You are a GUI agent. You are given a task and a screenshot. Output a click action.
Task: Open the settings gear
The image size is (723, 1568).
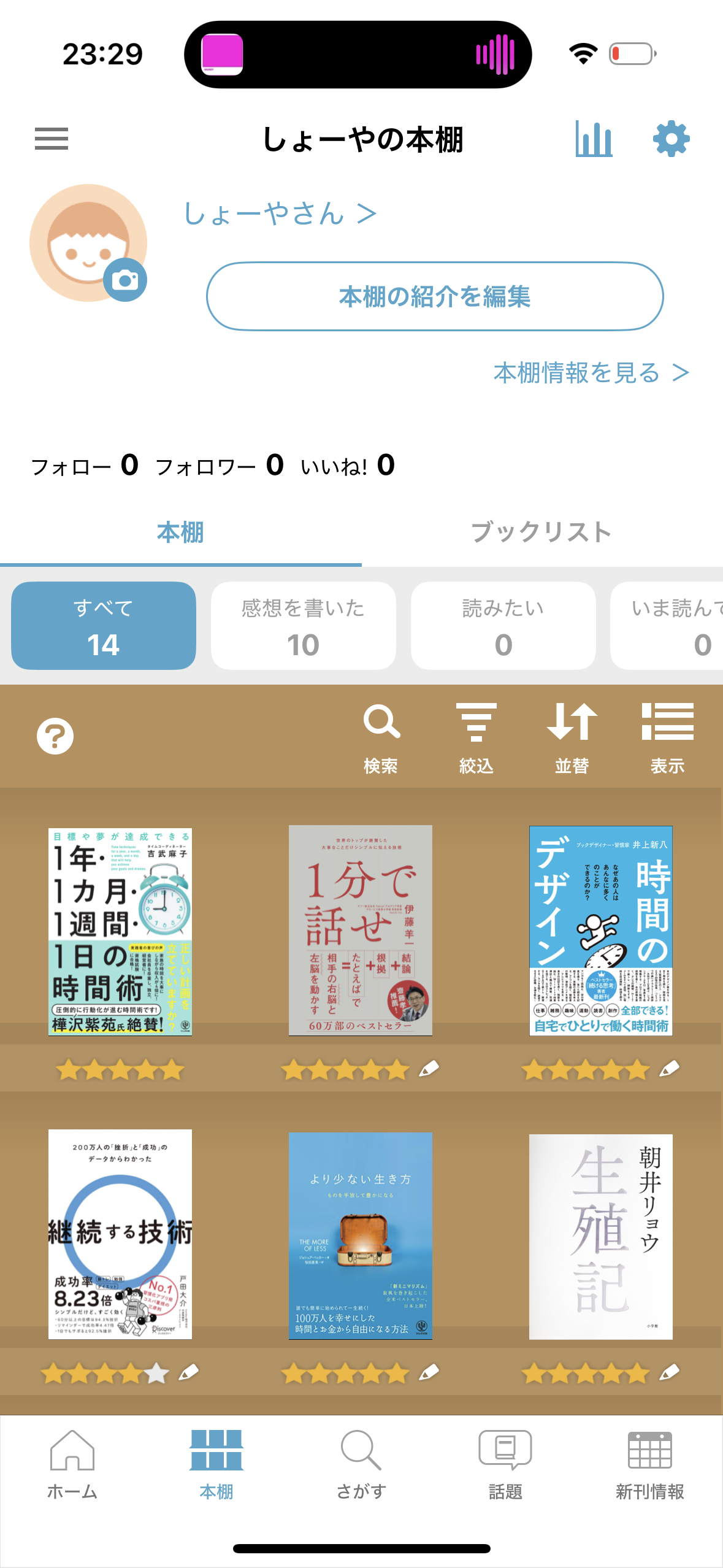(671, 139)
